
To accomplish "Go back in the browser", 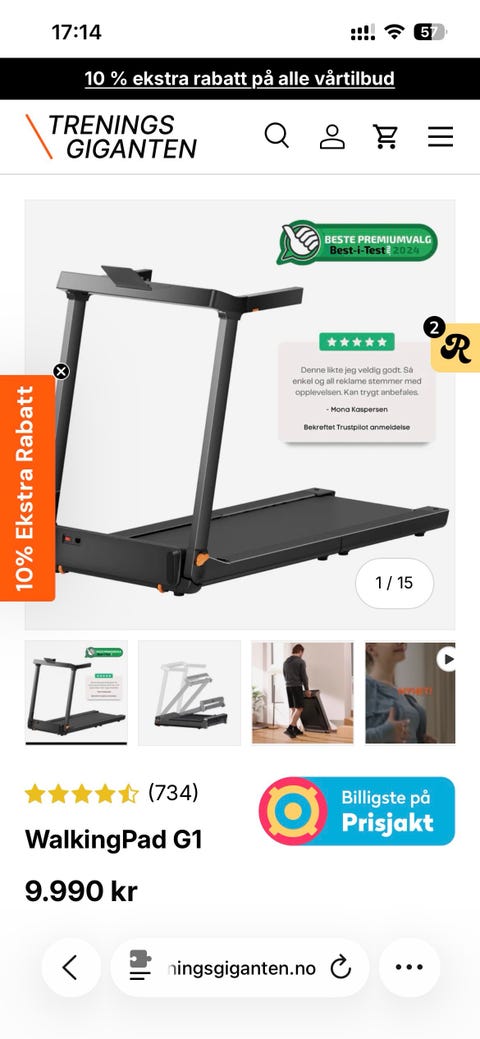I will tap(70, 967).
